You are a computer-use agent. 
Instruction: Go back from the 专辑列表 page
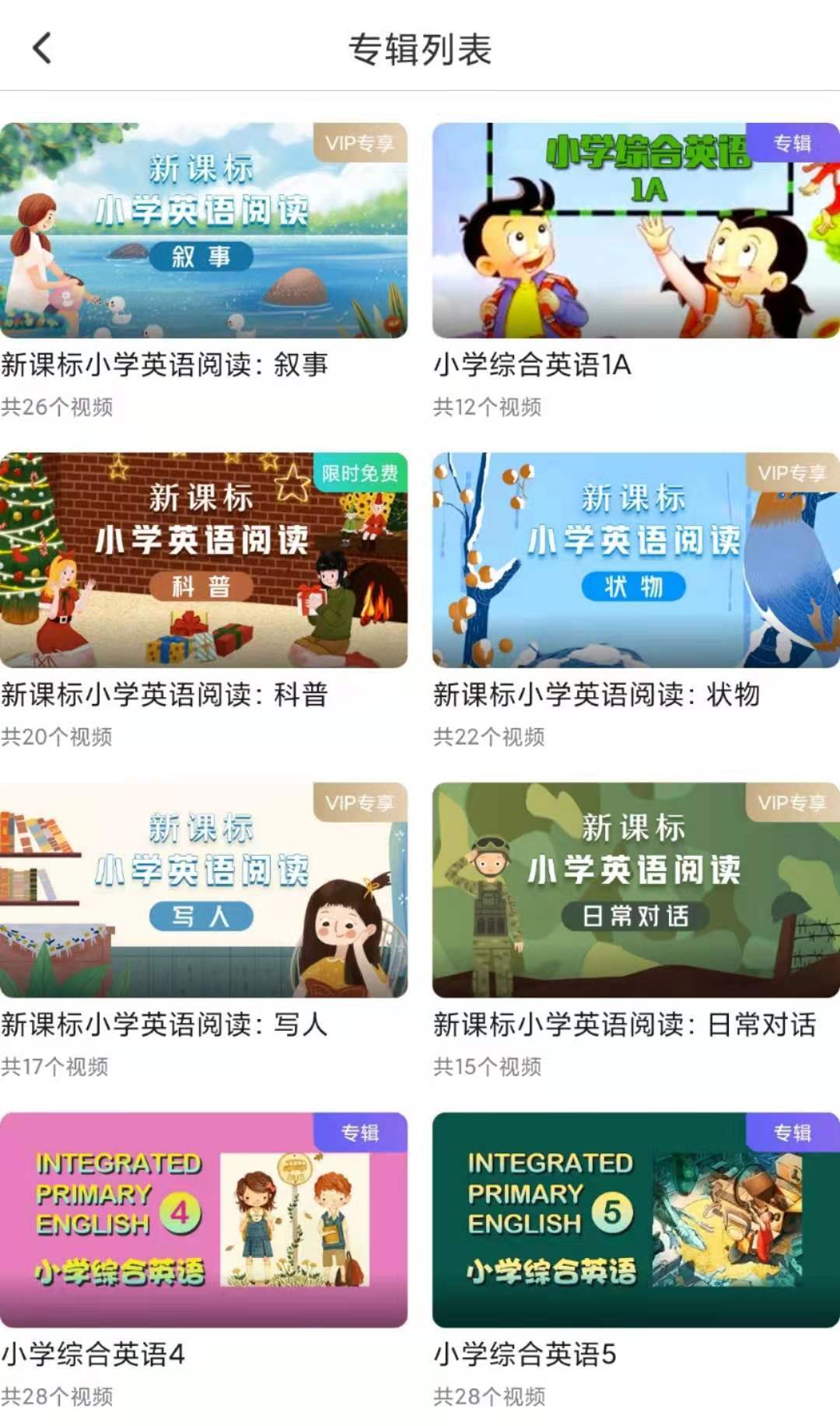pos(43,48)
